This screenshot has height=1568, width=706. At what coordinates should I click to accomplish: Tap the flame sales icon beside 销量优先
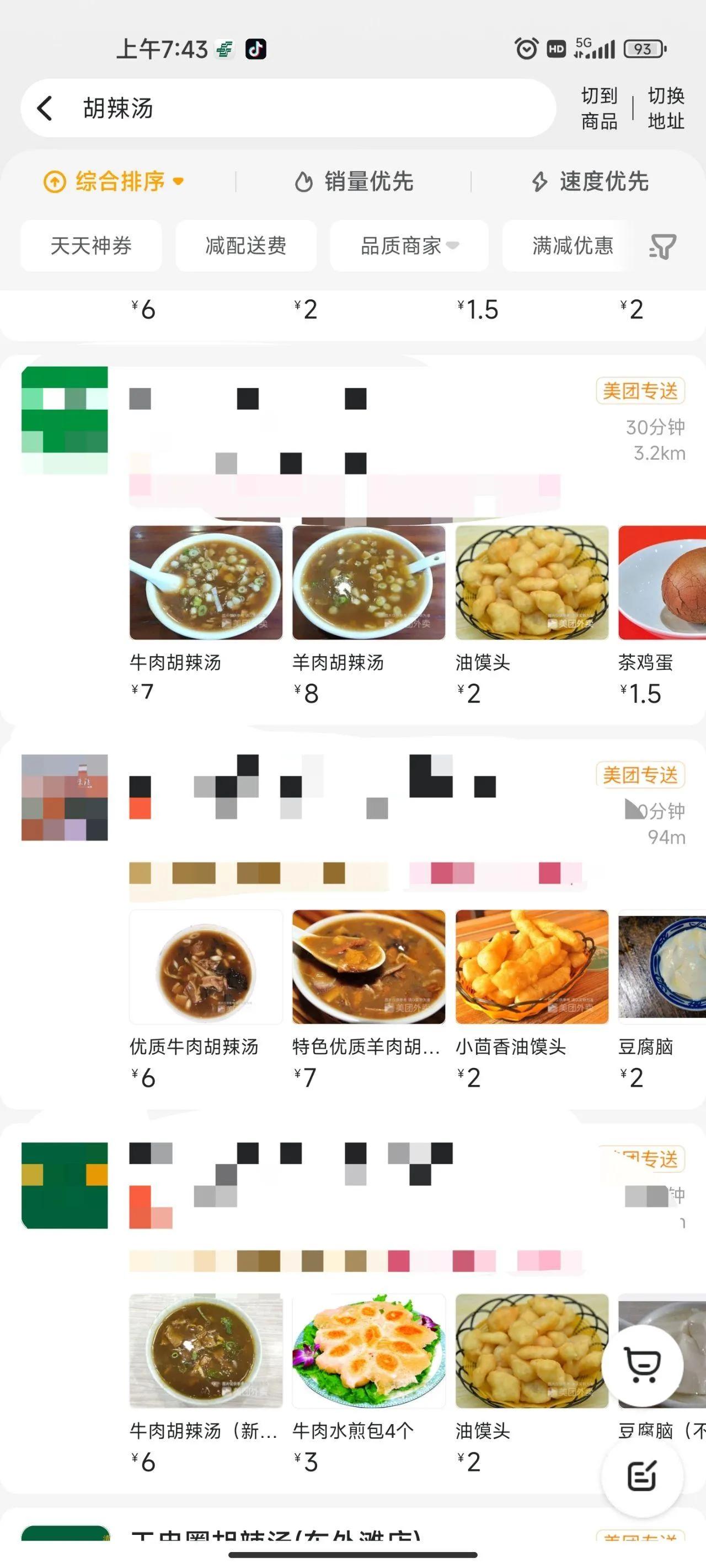pos(304,181)
